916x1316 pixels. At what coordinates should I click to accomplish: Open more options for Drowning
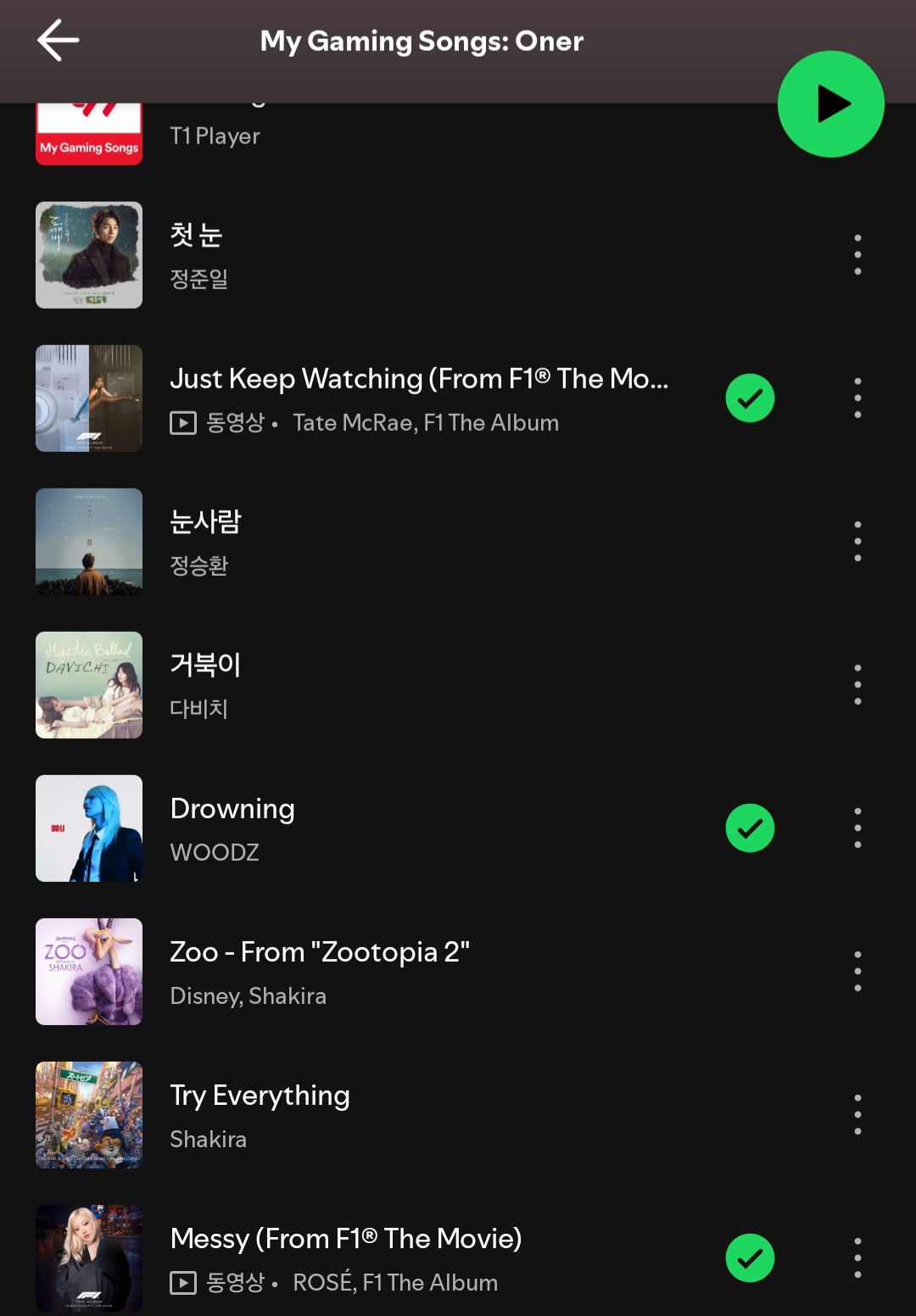[x=857, y=828]
